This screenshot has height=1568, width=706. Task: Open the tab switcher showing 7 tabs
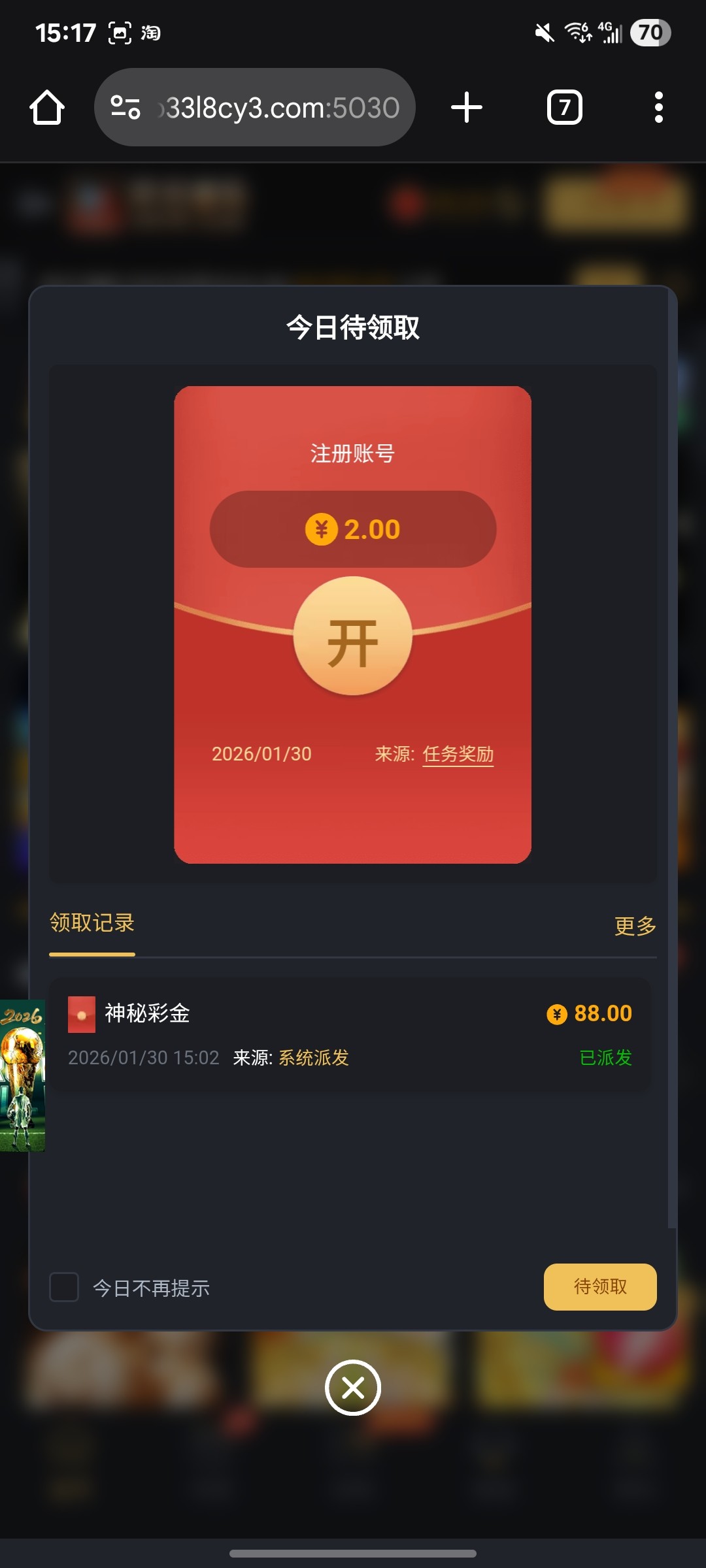tap(564, 108)
